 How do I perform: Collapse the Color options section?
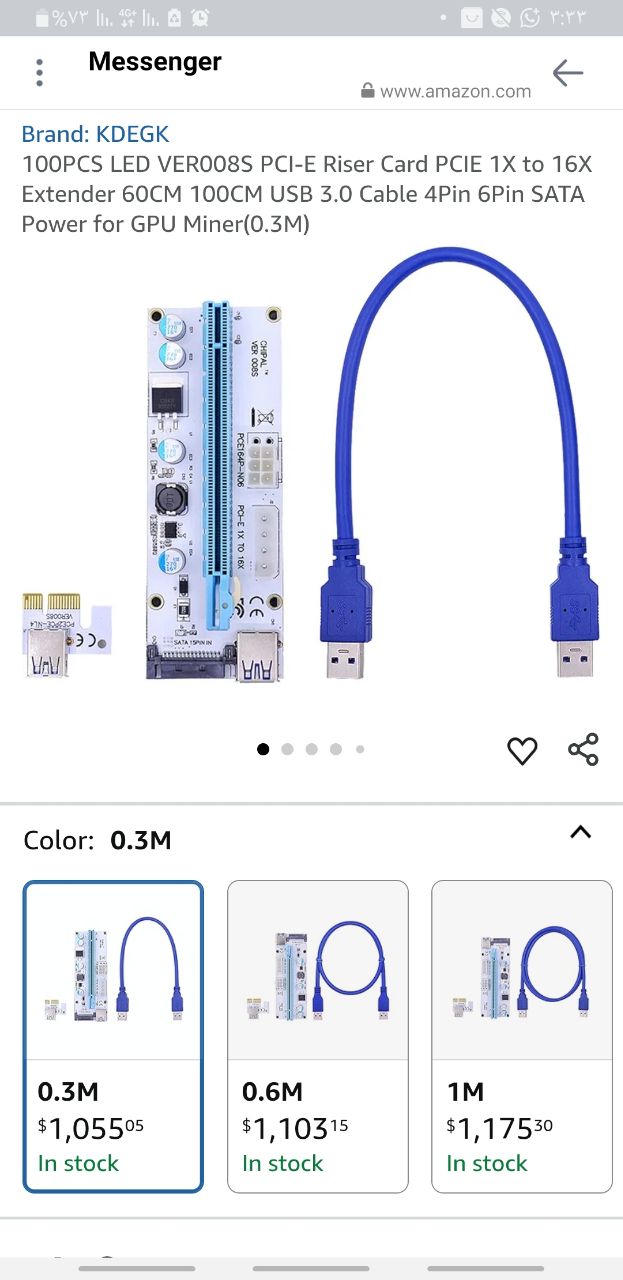tap(580, 832)
